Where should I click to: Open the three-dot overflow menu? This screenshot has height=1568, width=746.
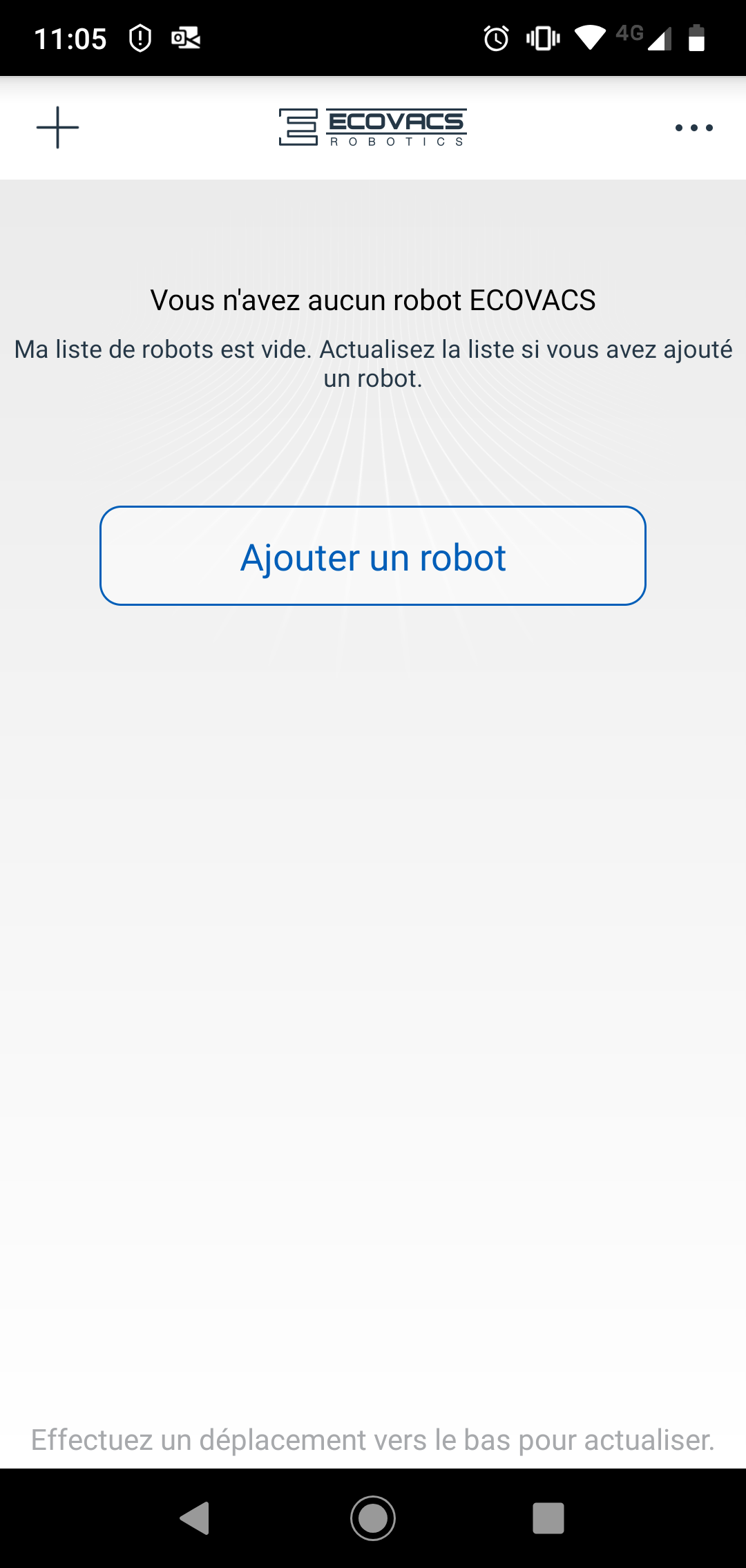(694, 128)
